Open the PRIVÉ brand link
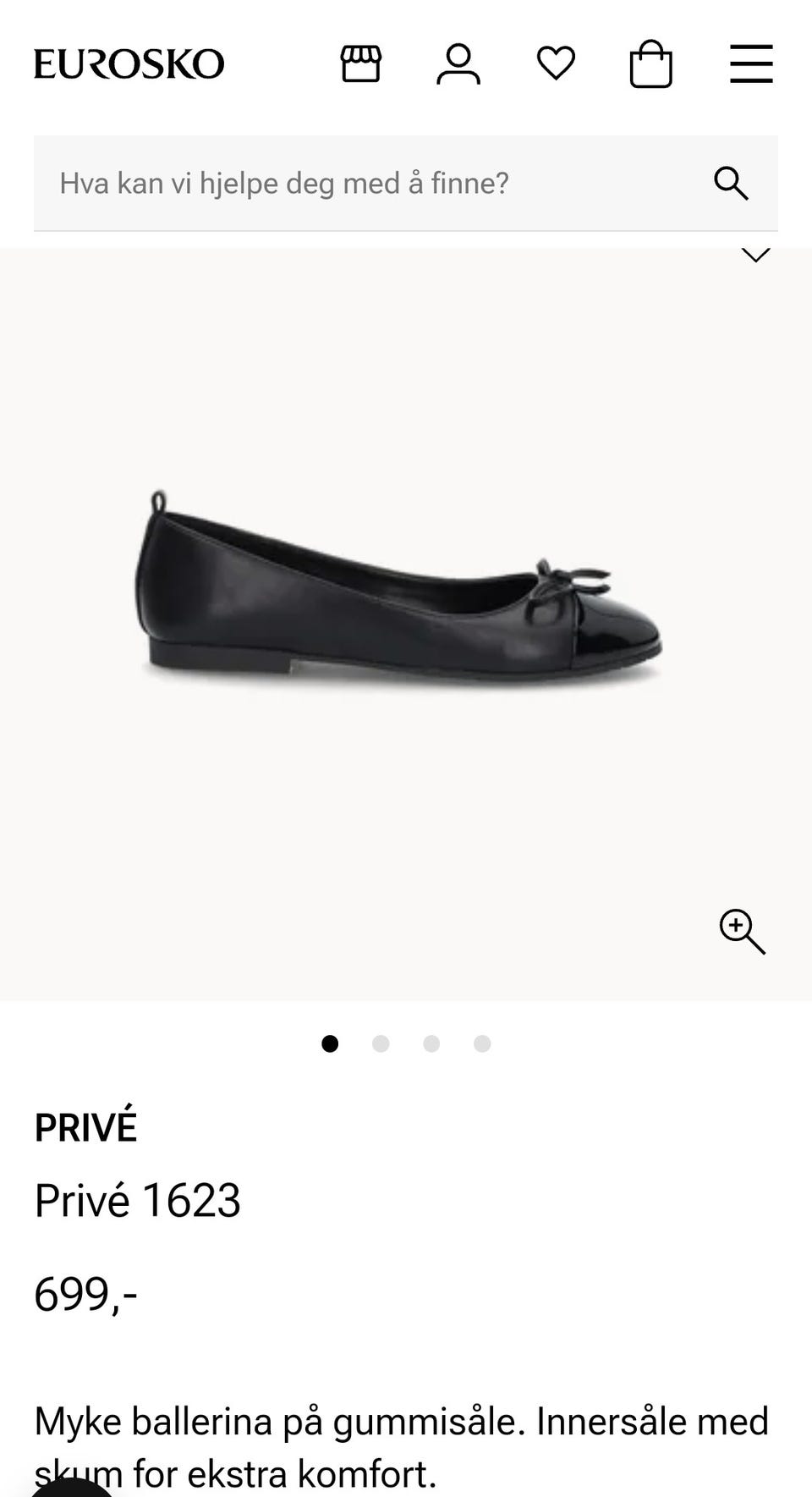Image resolution: width=812 pixels, height=1497 pixels. tap(85, 1128)
